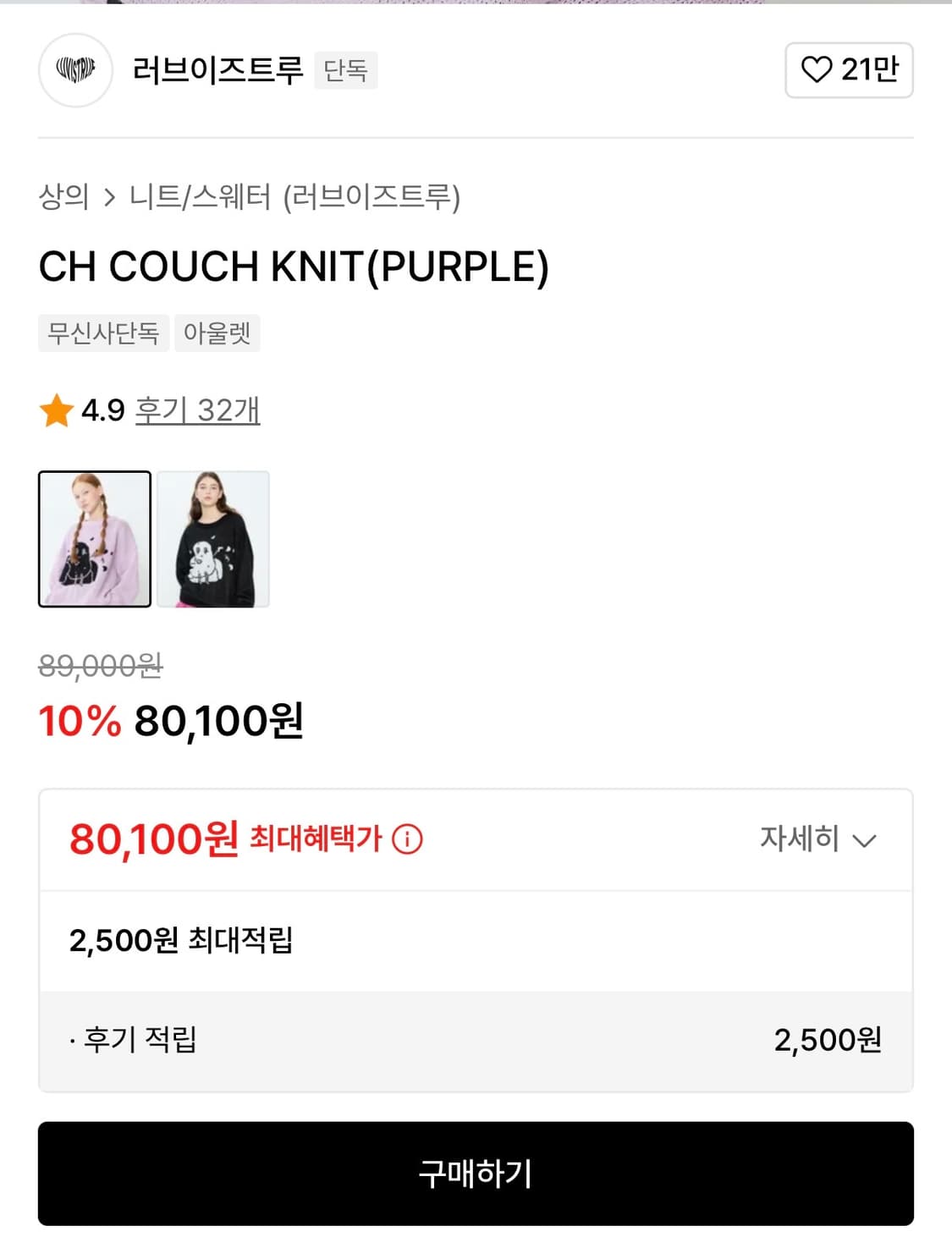Image resolution: width=952 pixels, height=1259 pixels.
Task: Open details via the chevron next to 자세히
Action: (865, 842)
